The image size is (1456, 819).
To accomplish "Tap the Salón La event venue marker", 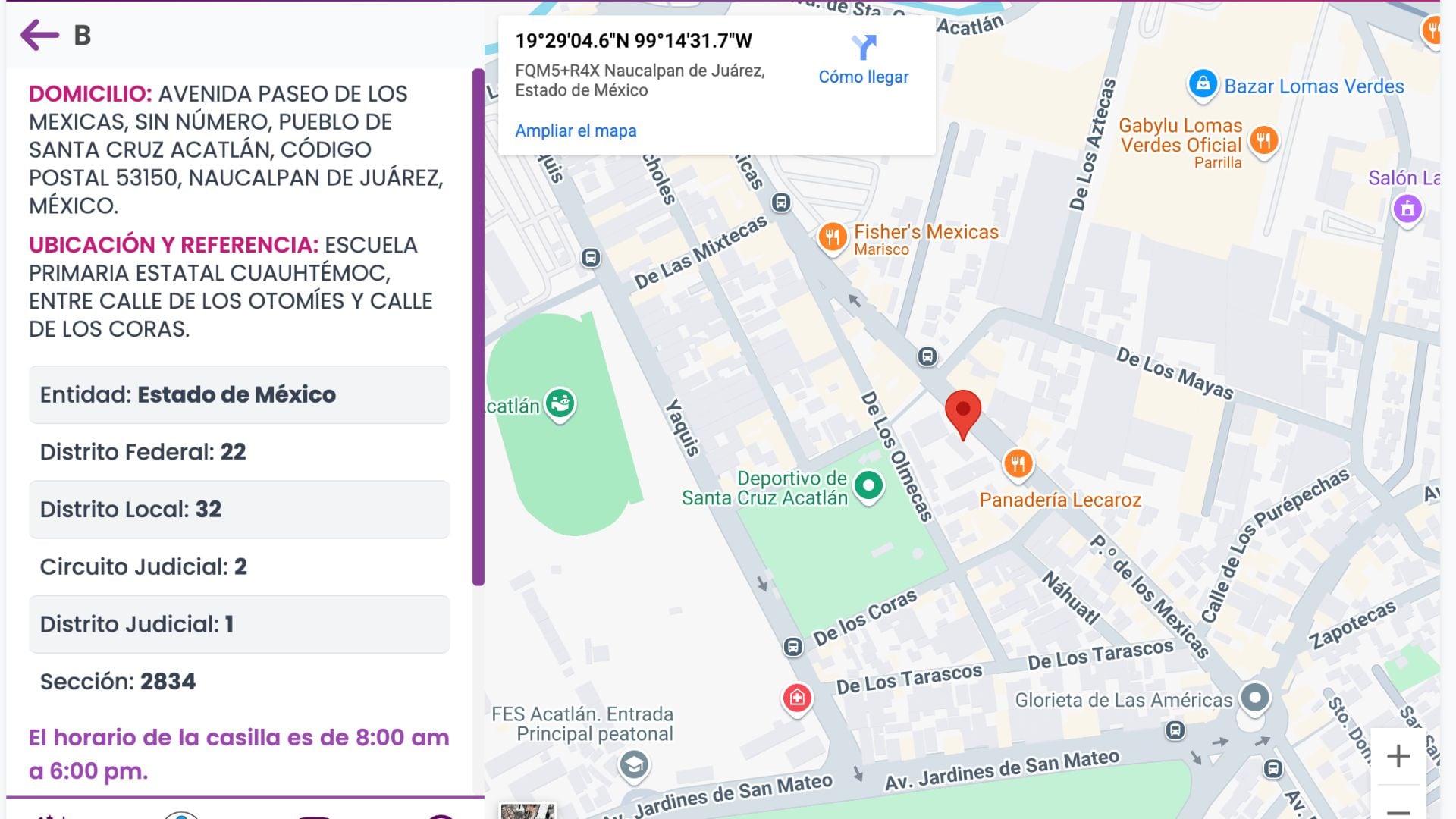I will pyautogui.click(x=1407, y=208).
